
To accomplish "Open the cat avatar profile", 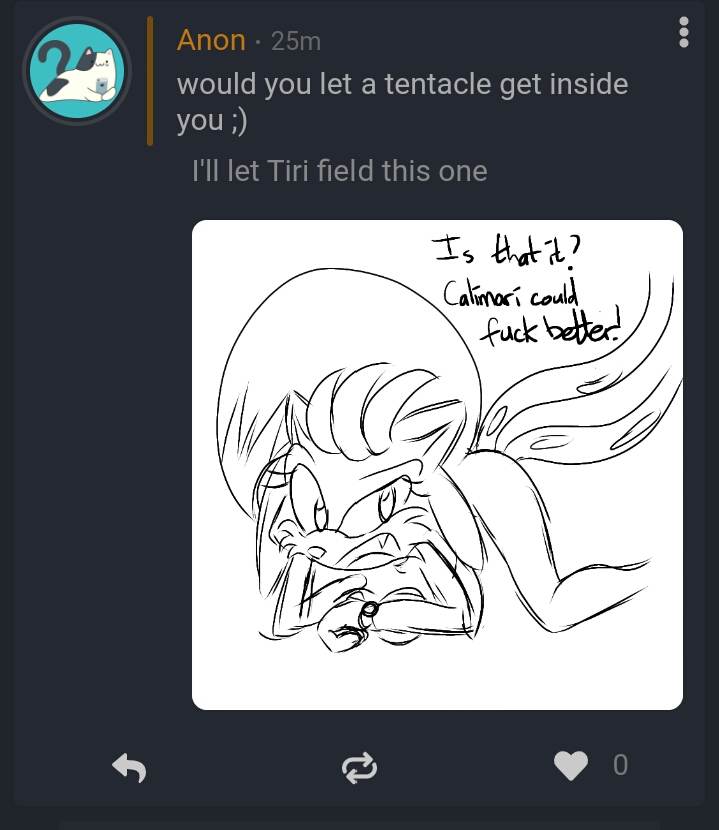I will click(x=77, y=70).
